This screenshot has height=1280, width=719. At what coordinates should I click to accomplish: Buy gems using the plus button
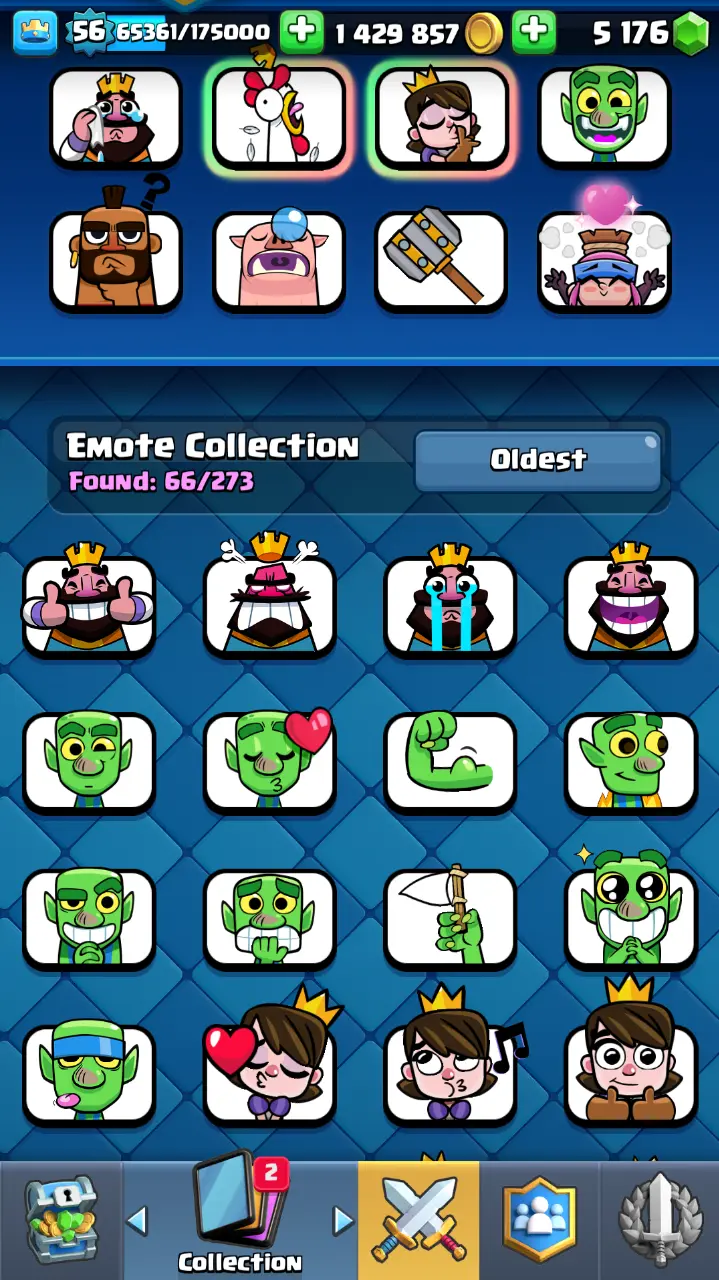[534, 32]
